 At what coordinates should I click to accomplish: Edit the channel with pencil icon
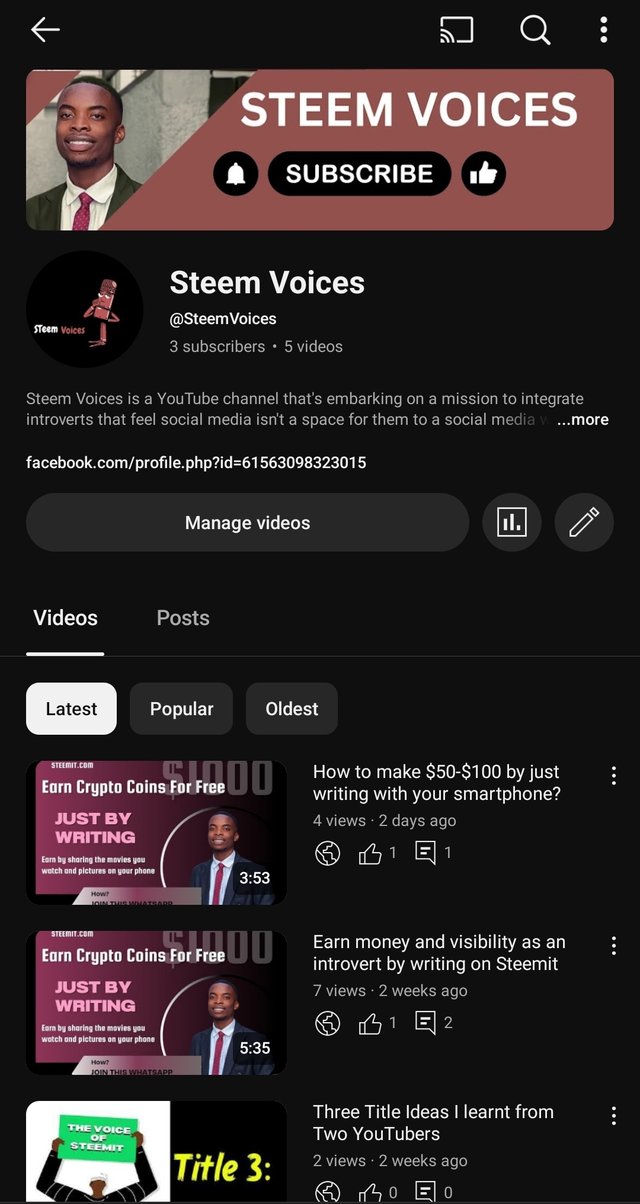click(584, 522)
